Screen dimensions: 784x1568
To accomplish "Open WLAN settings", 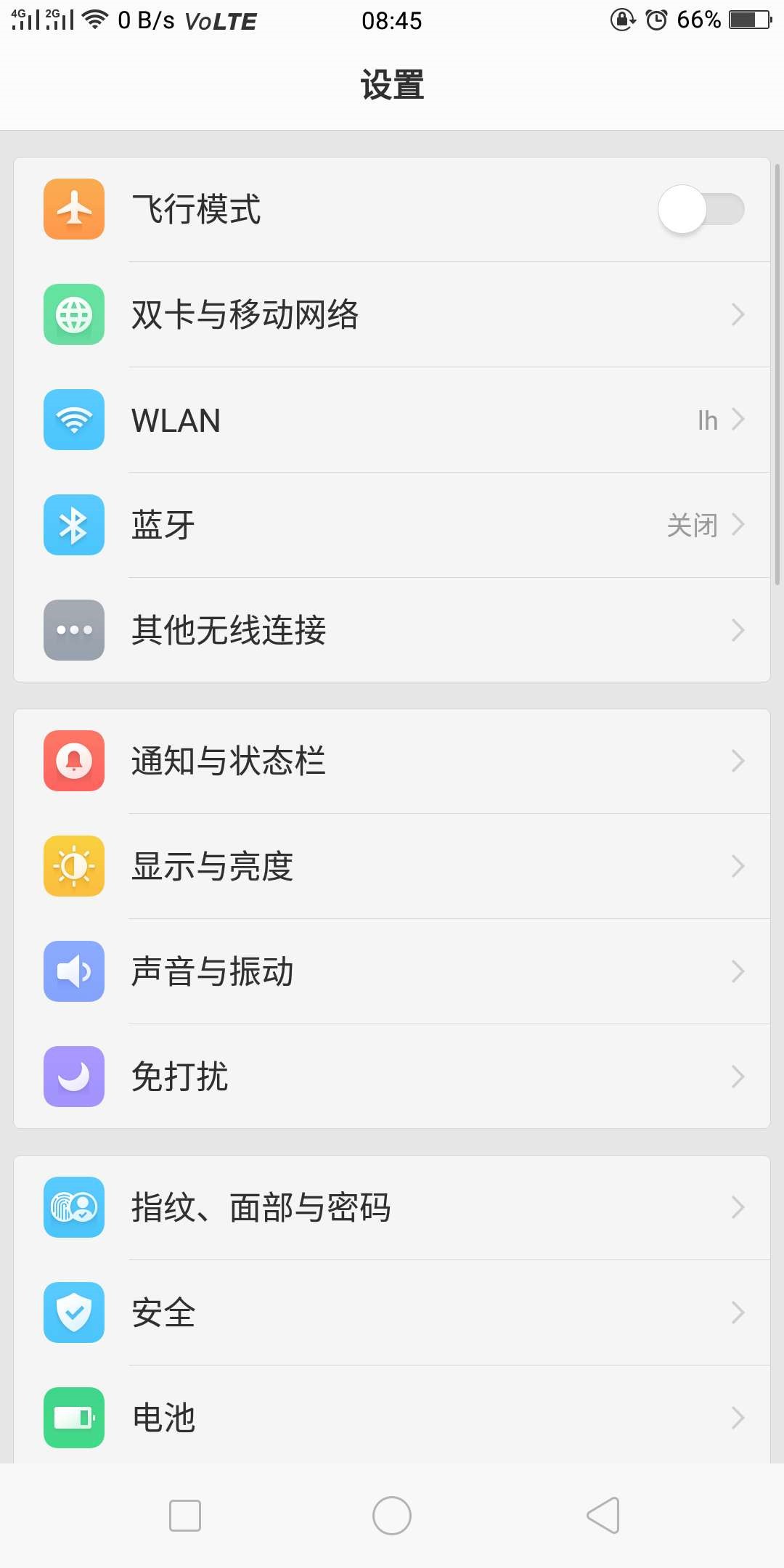I will pos(392,420).
